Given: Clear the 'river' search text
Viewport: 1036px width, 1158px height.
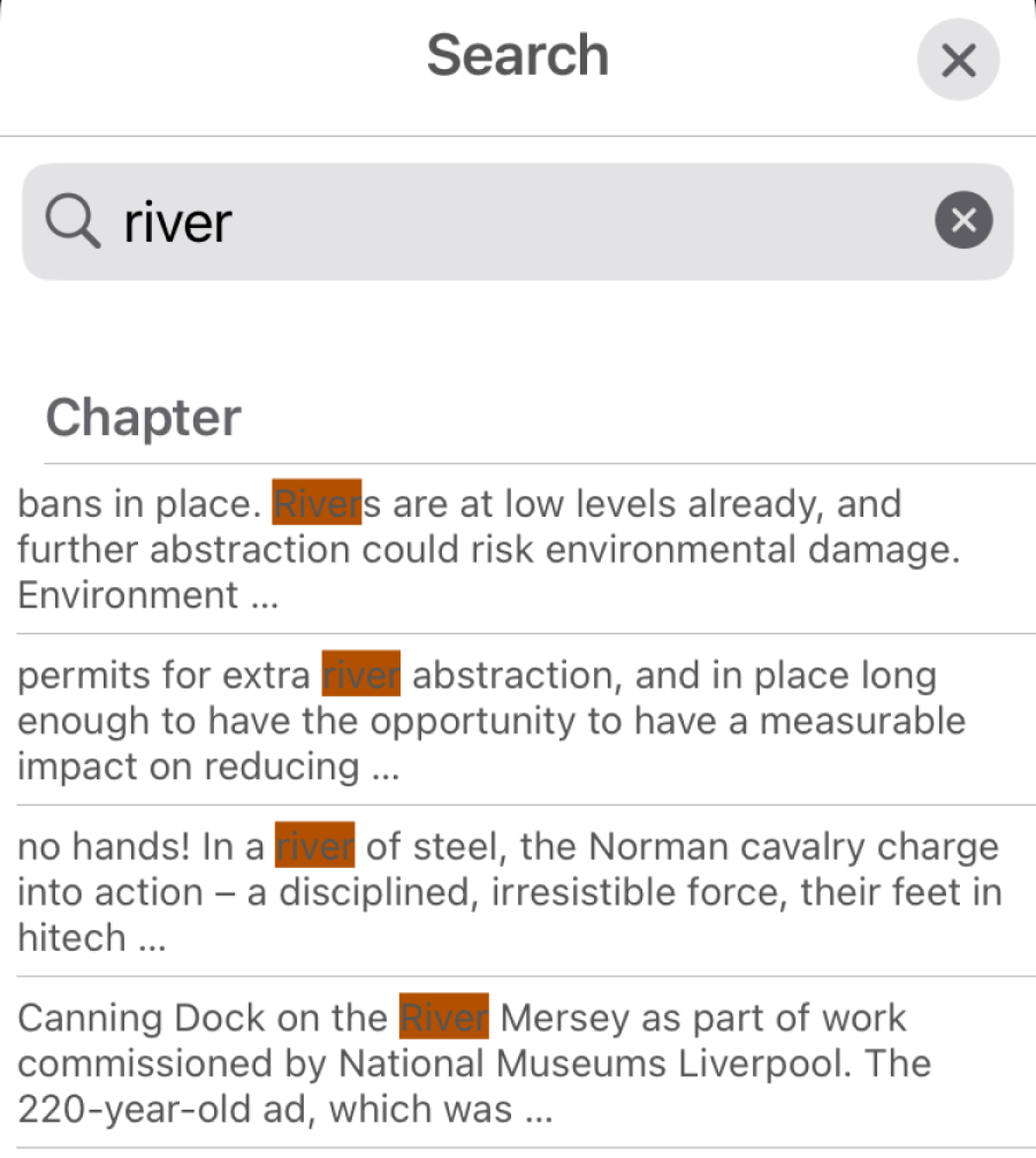Looking at the screenshot, I should tap(963, 220).
